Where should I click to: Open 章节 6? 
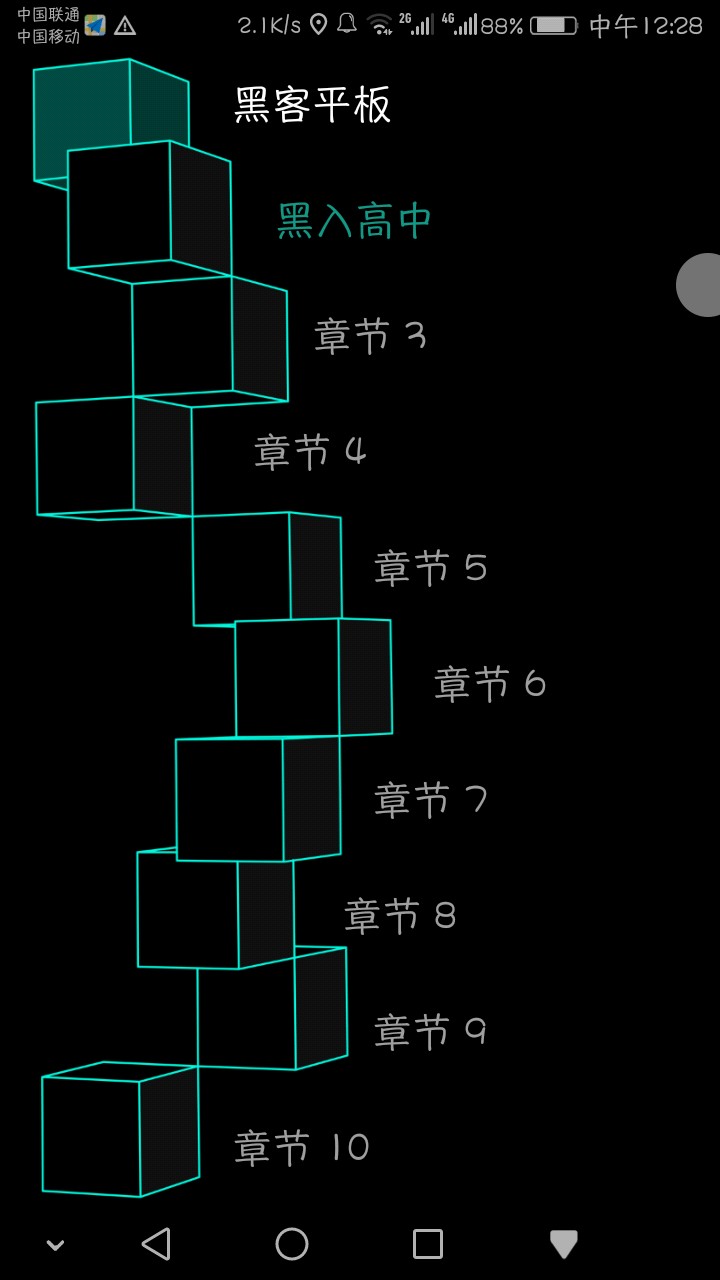click(490, 684)
